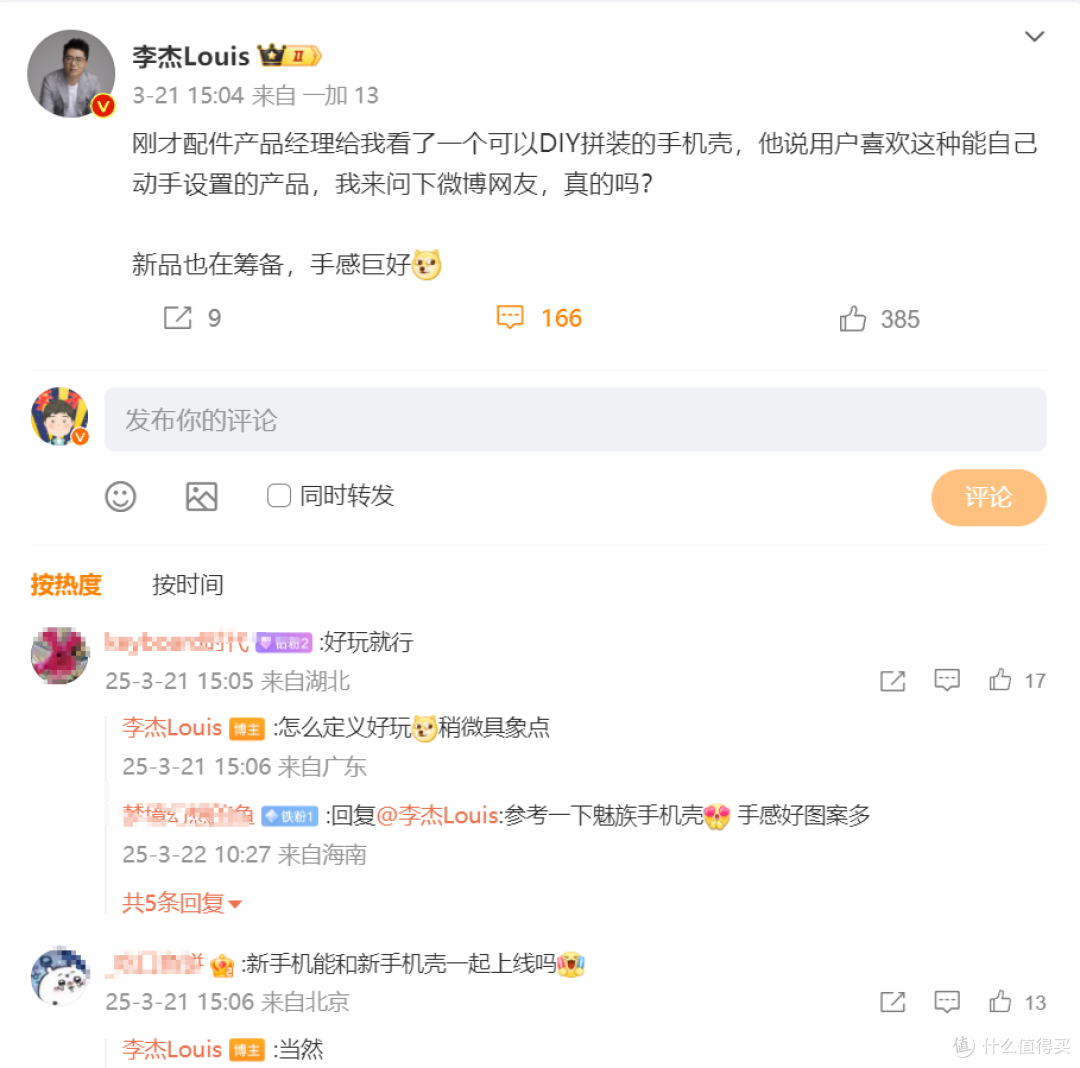Switch comment sorting to 按时间
Screen dimensions: 1080x1068
(187, 585)
